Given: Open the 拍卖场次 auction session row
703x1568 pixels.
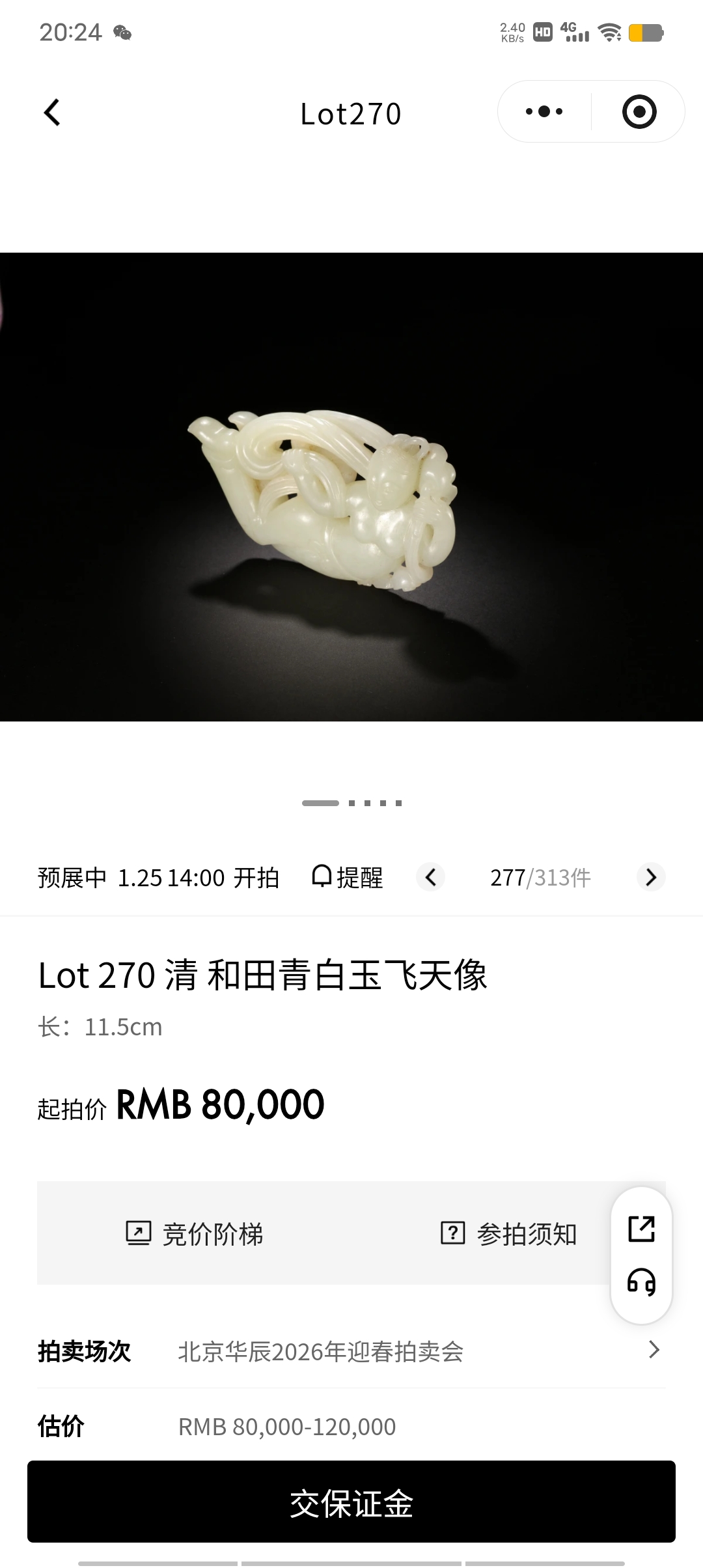Looking at the screenshot, I should coord(351,1352).
